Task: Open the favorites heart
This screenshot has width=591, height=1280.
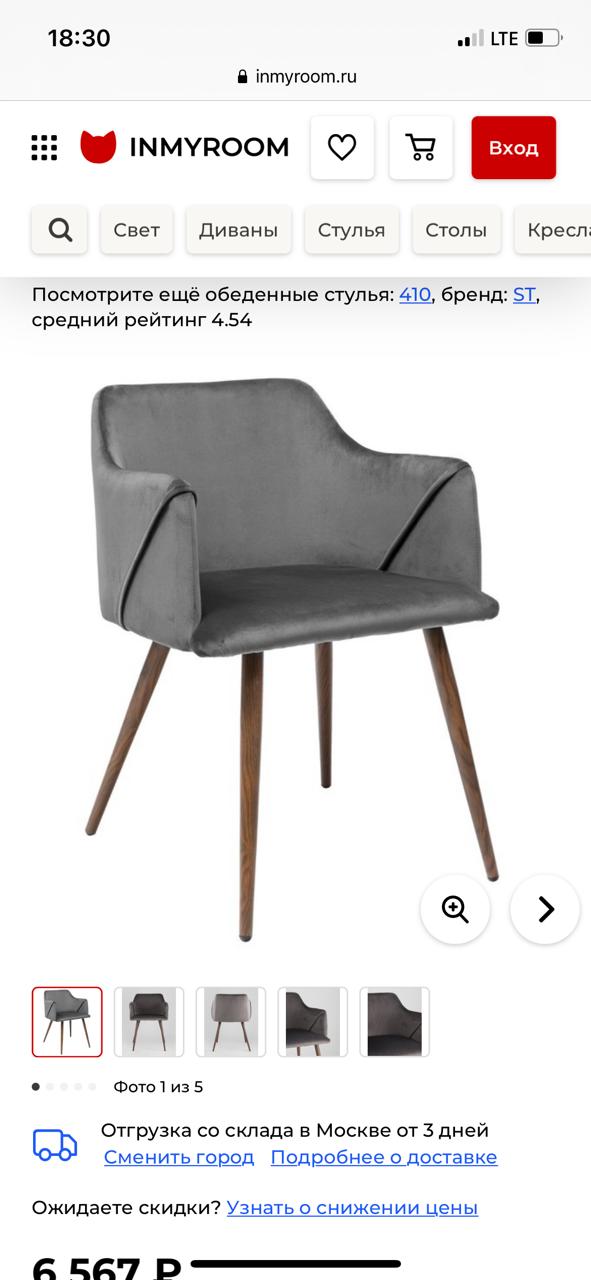Action: [x=342, y=148]
